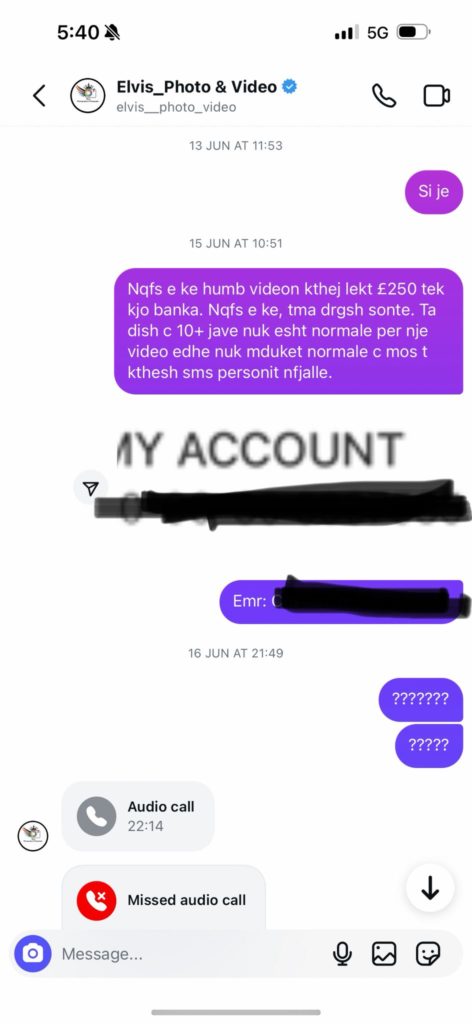Call back from the Audio call 22:14 entry
The image size is (472, 1024).
(x=138, y=816)
